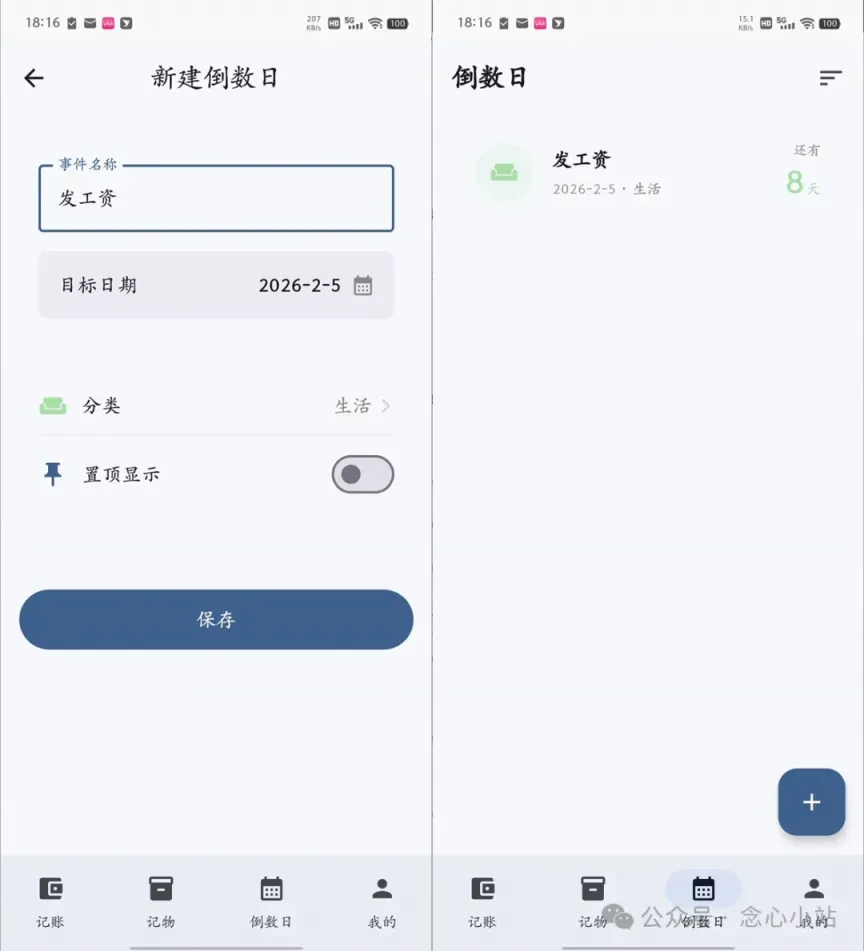The height and width of the screenshot is (951, 864).
Task: Switch to 记账 tab below the 保存 form
Action: 50,901
